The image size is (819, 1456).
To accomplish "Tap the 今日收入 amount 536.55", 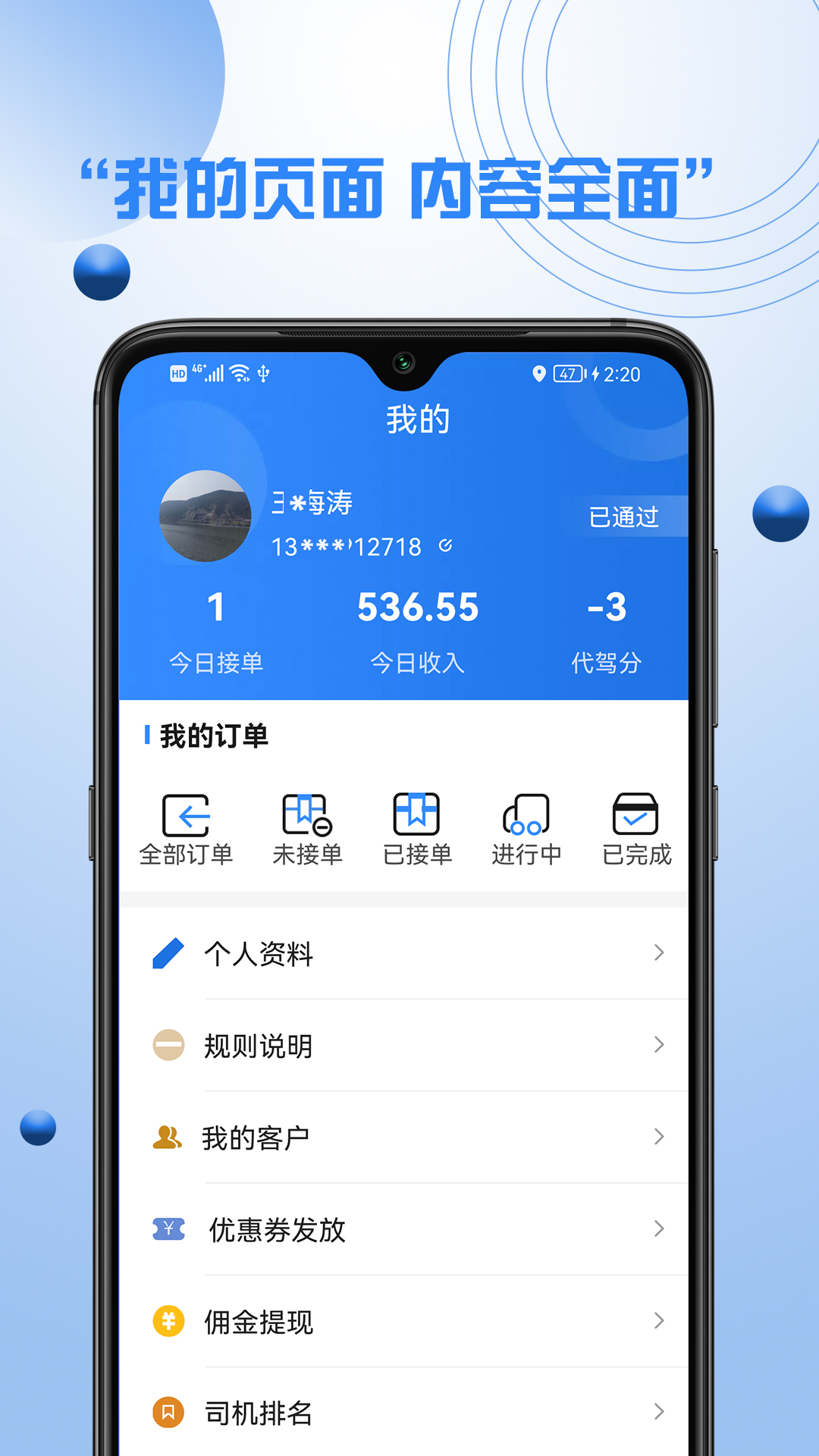I will click(x=419, y=607).
